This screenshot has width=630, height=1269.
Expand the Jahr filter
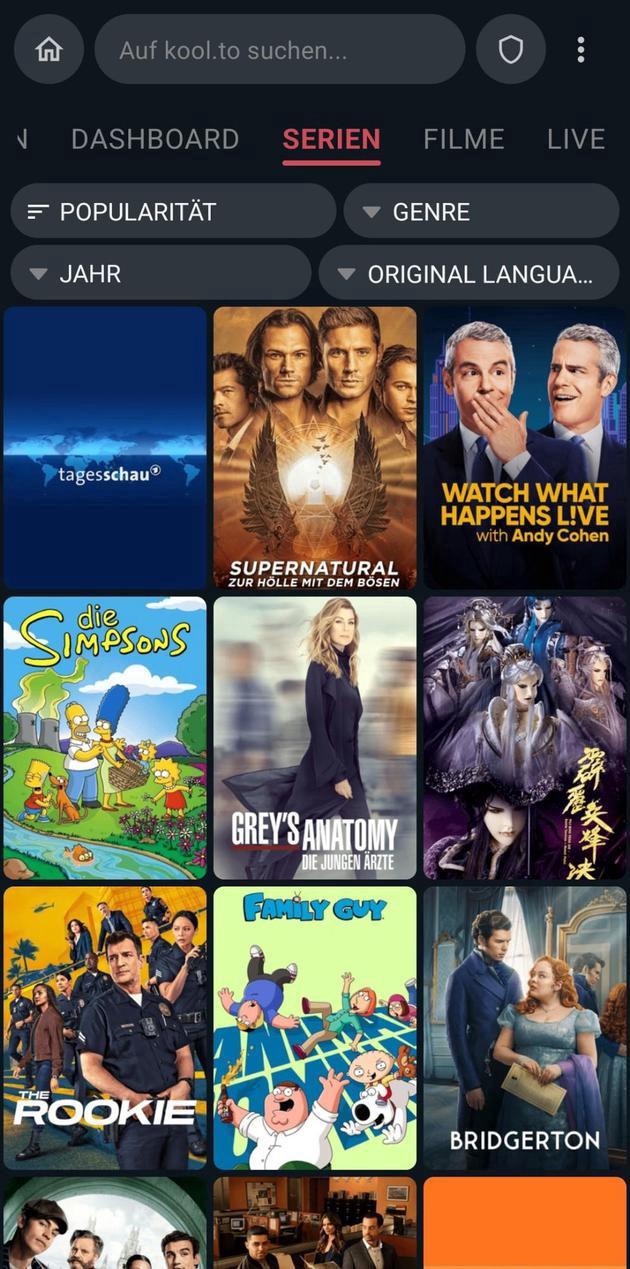[160, 273]
